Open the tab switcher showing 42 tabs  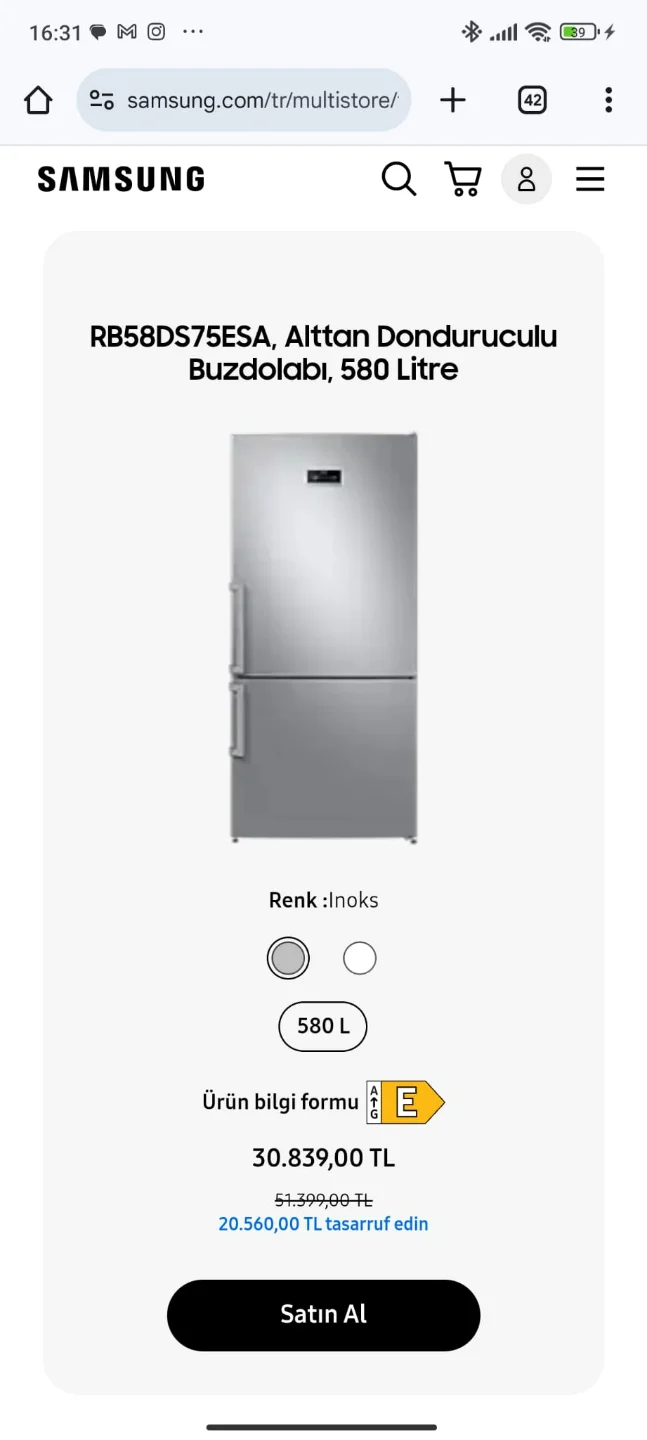click(532, 100)
